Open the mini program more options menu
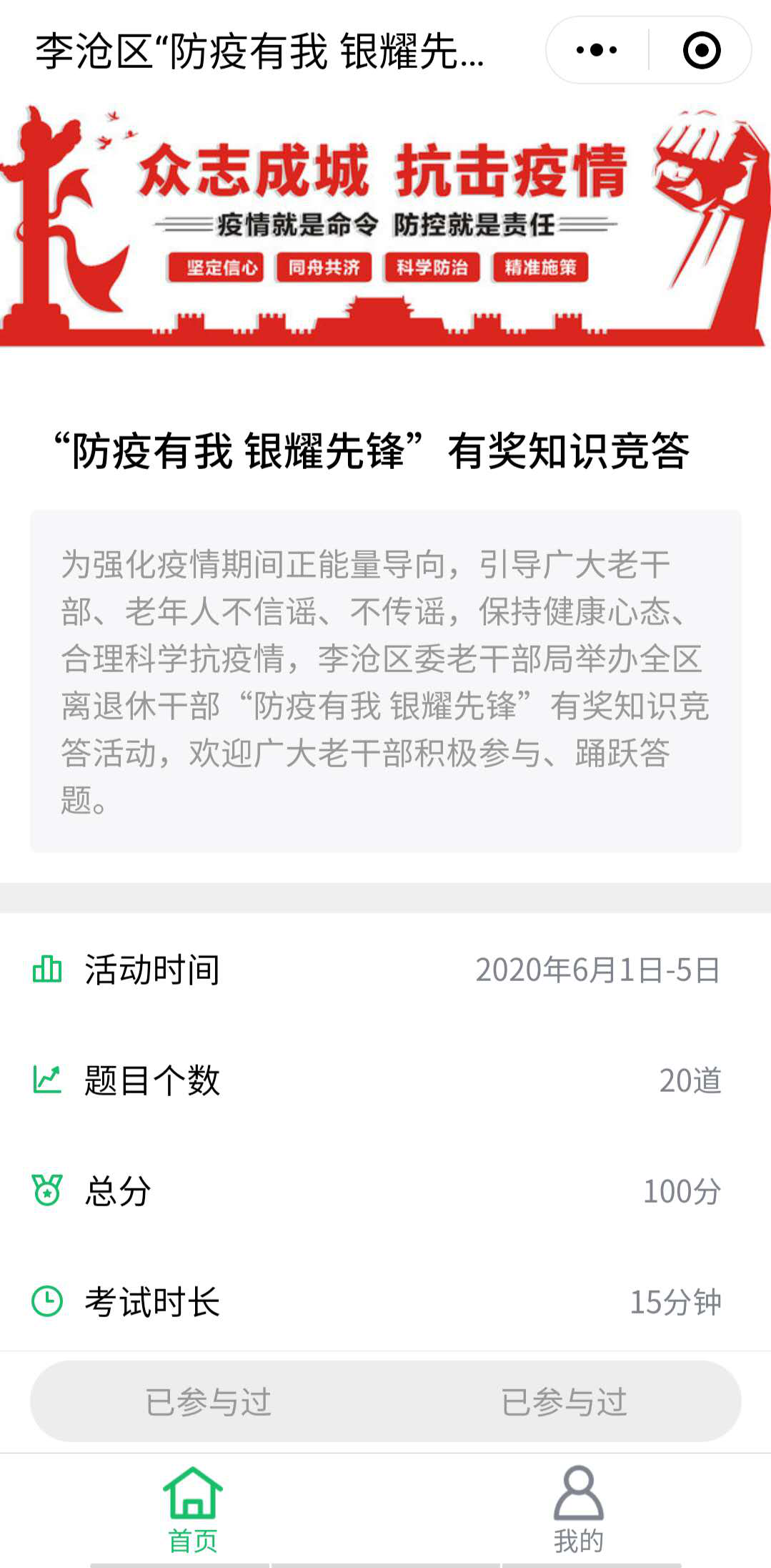Viewport: 771px width, 1568px height. click(x=597, y=50)
